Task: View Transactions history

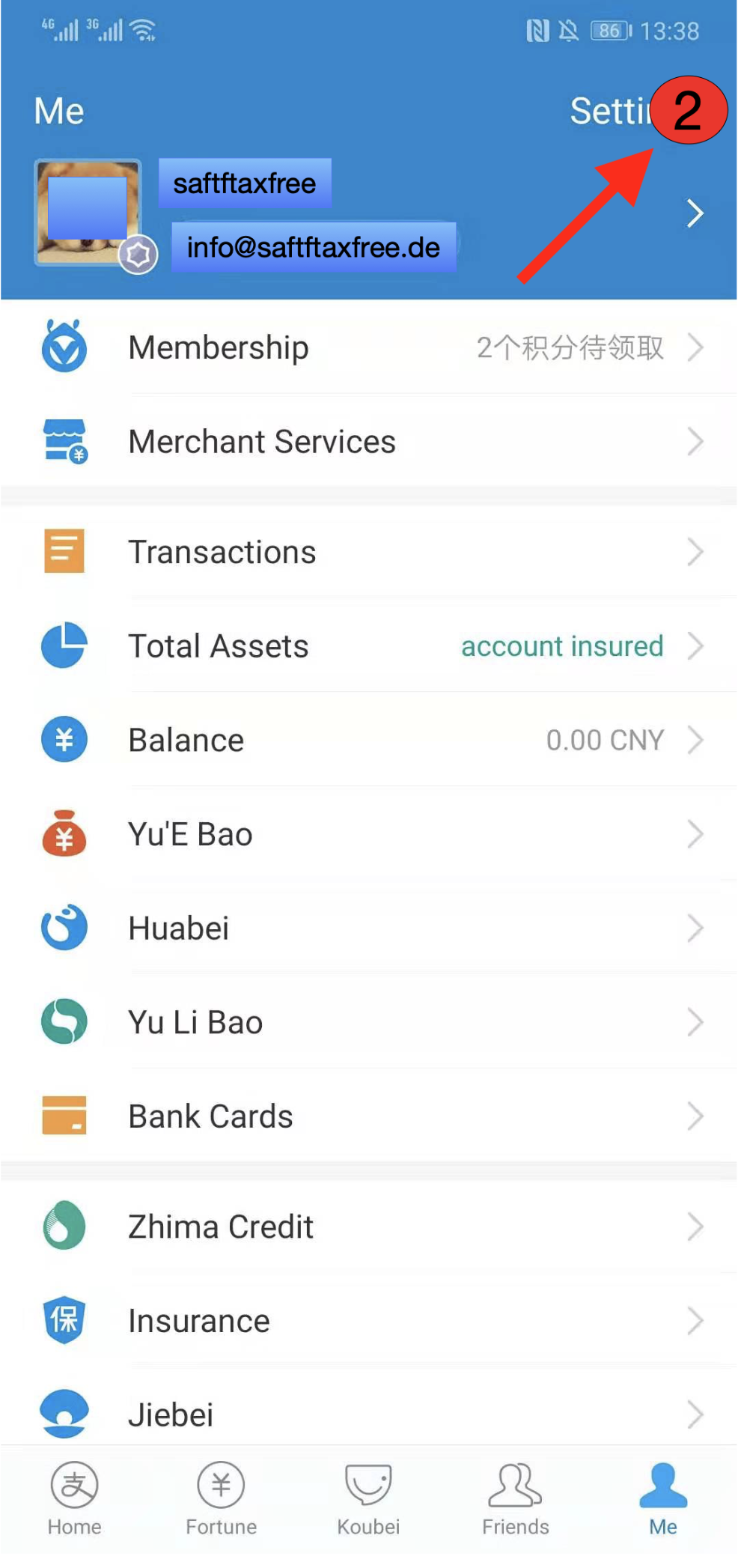Action: pos(368,553)
